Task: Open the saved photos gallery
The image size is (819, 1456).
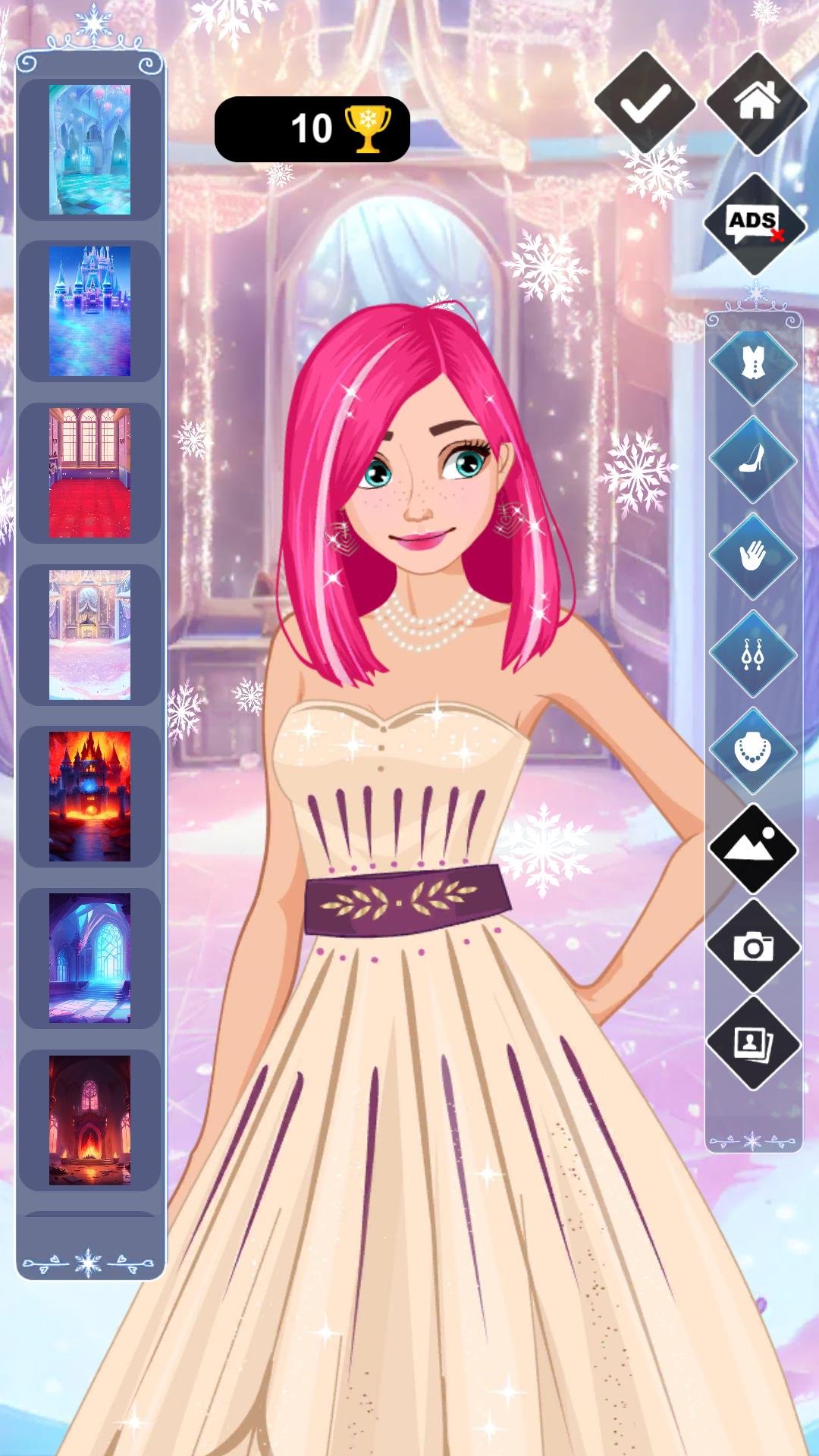Action: (753, 1043)
